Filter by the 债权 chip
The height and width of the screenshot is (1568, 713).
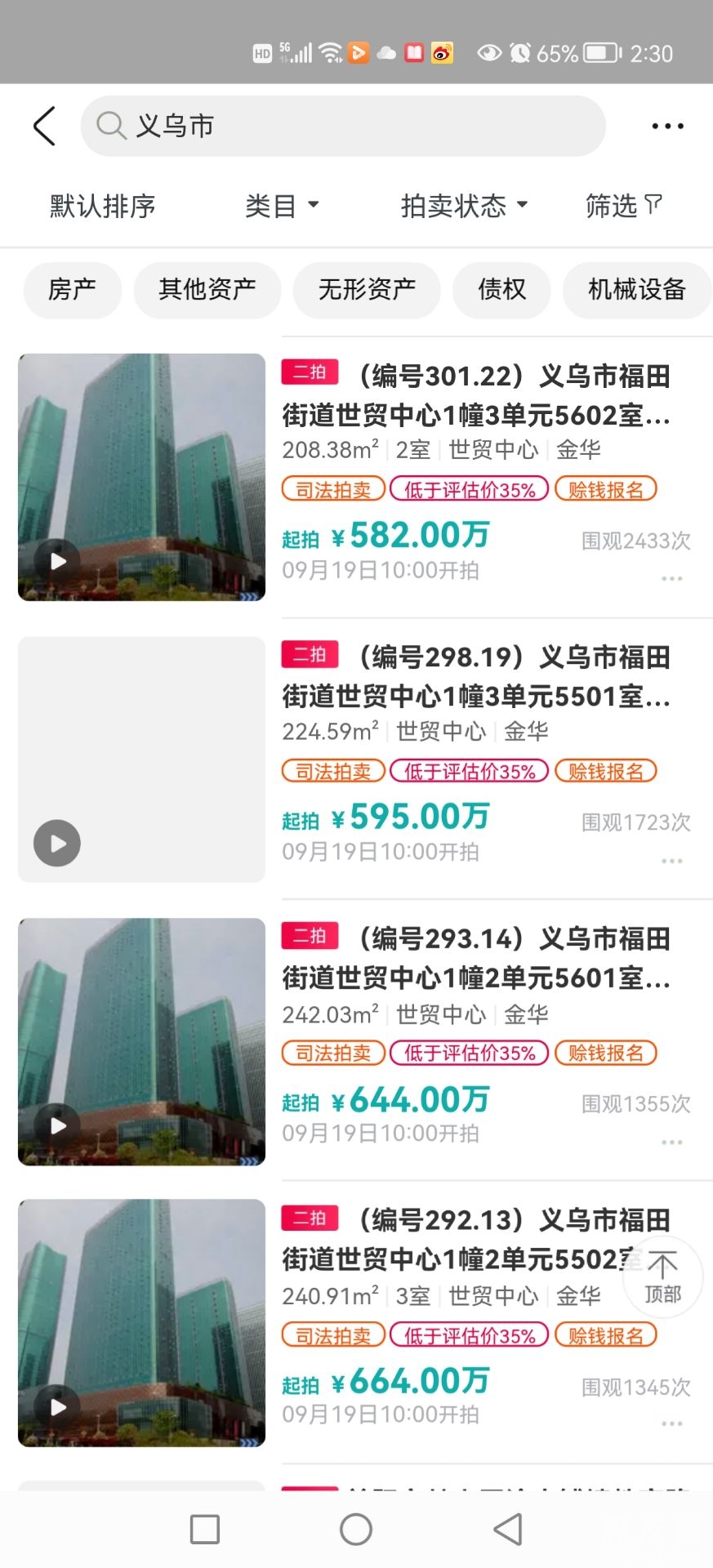(x=501, y=290)
